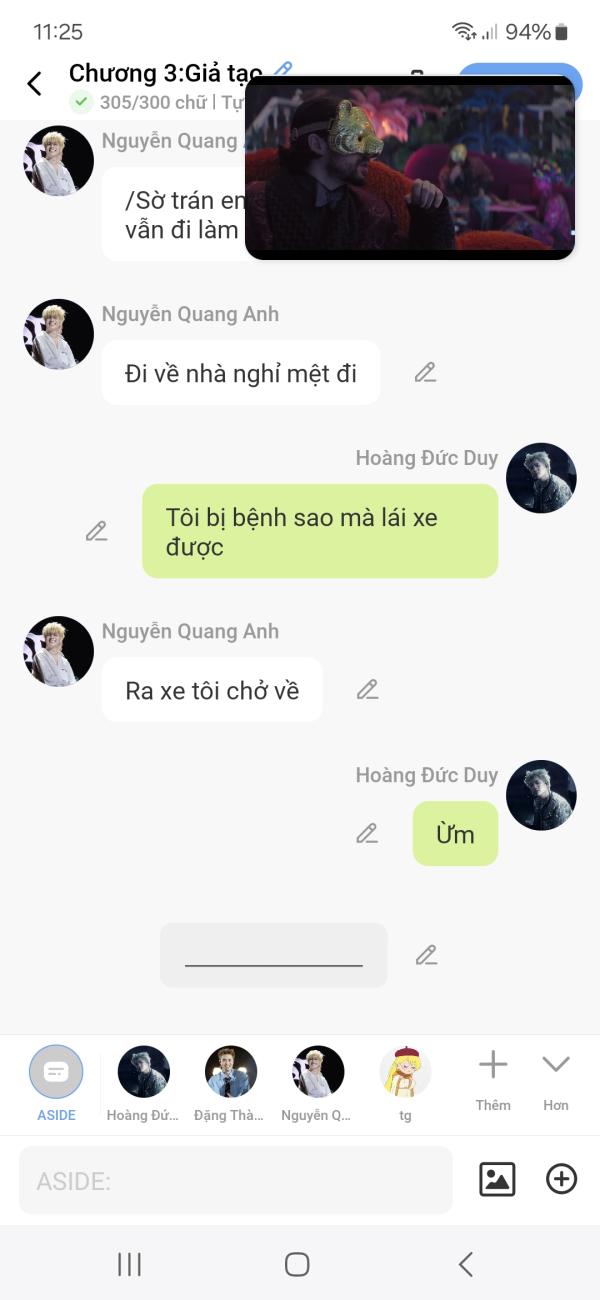The image size is (600, 1300).
Task: Open the floating video overlay
Action: click(x=410, y=168)
